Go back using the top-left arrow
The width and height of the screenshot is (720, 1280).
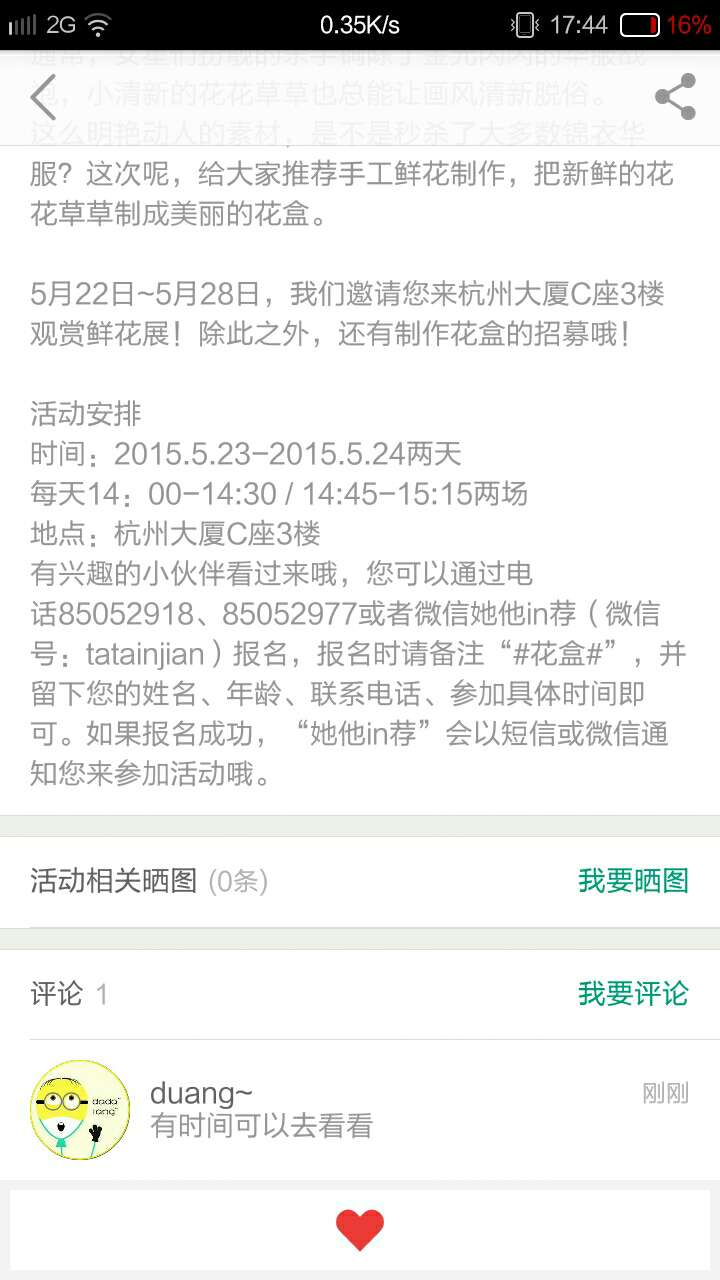pos(43,97)
